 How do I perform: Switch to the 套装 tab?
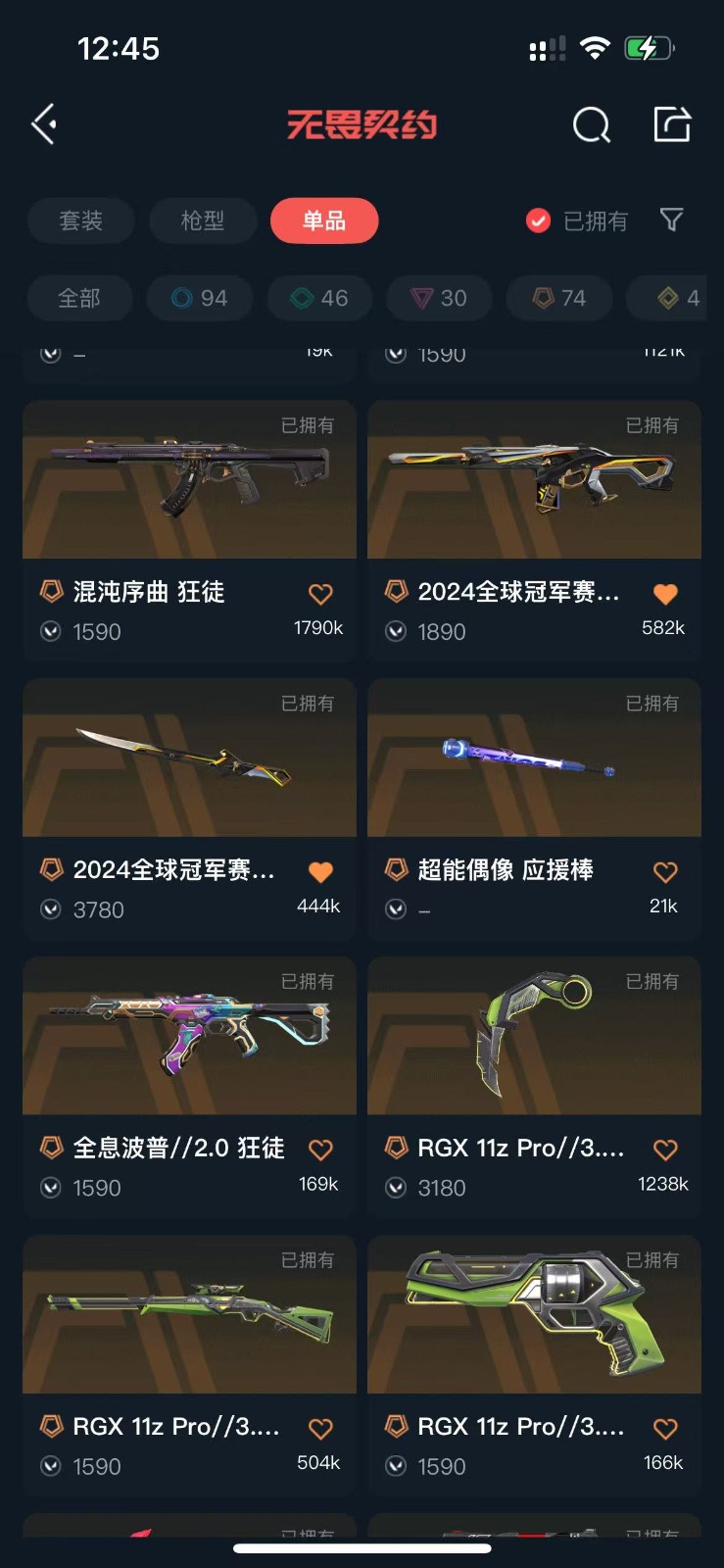[x=80, y=220]
